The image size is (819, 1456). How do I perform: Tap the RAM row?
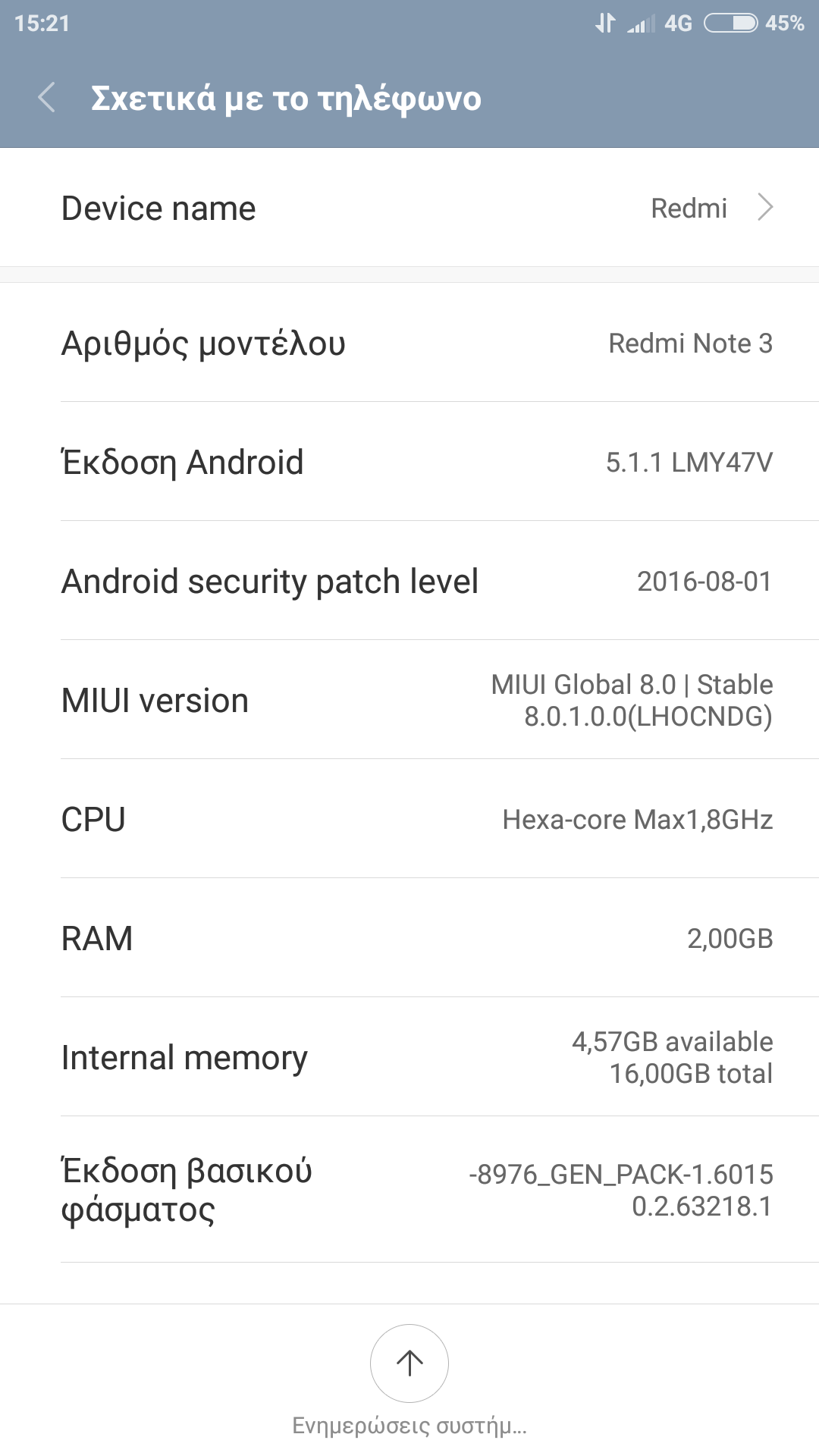409,938
